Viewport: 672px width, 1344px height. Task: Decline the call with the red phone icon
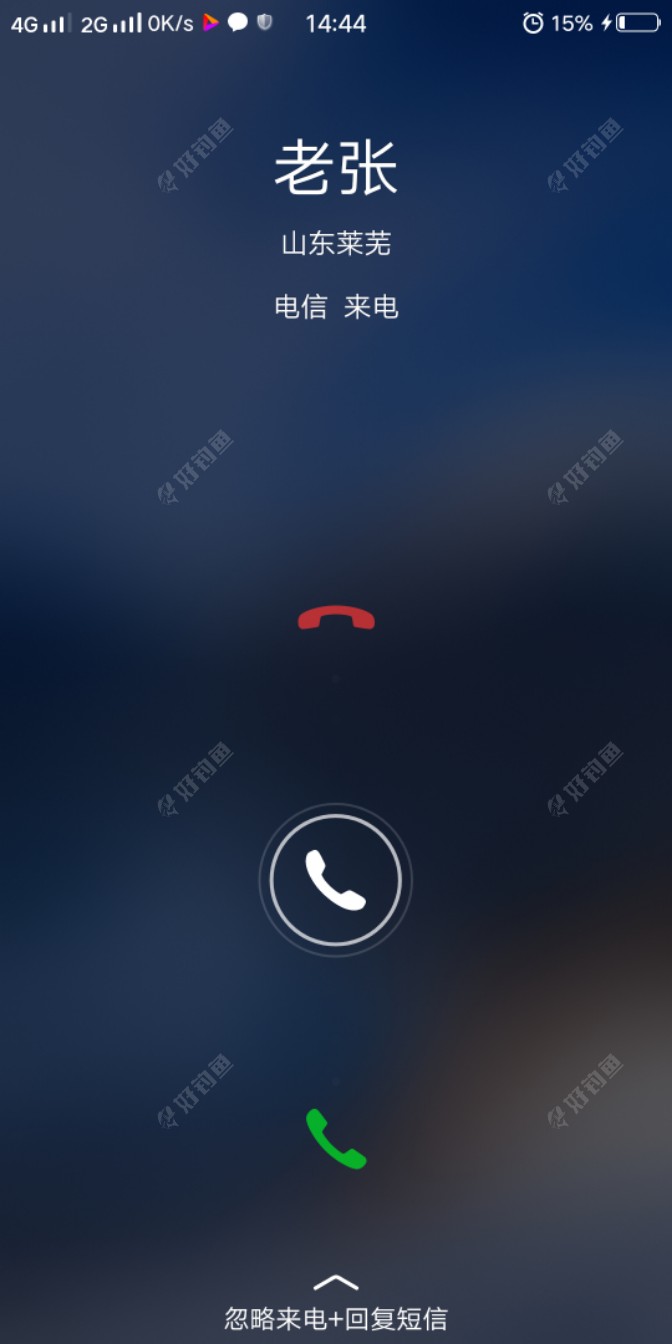point(336,618)
